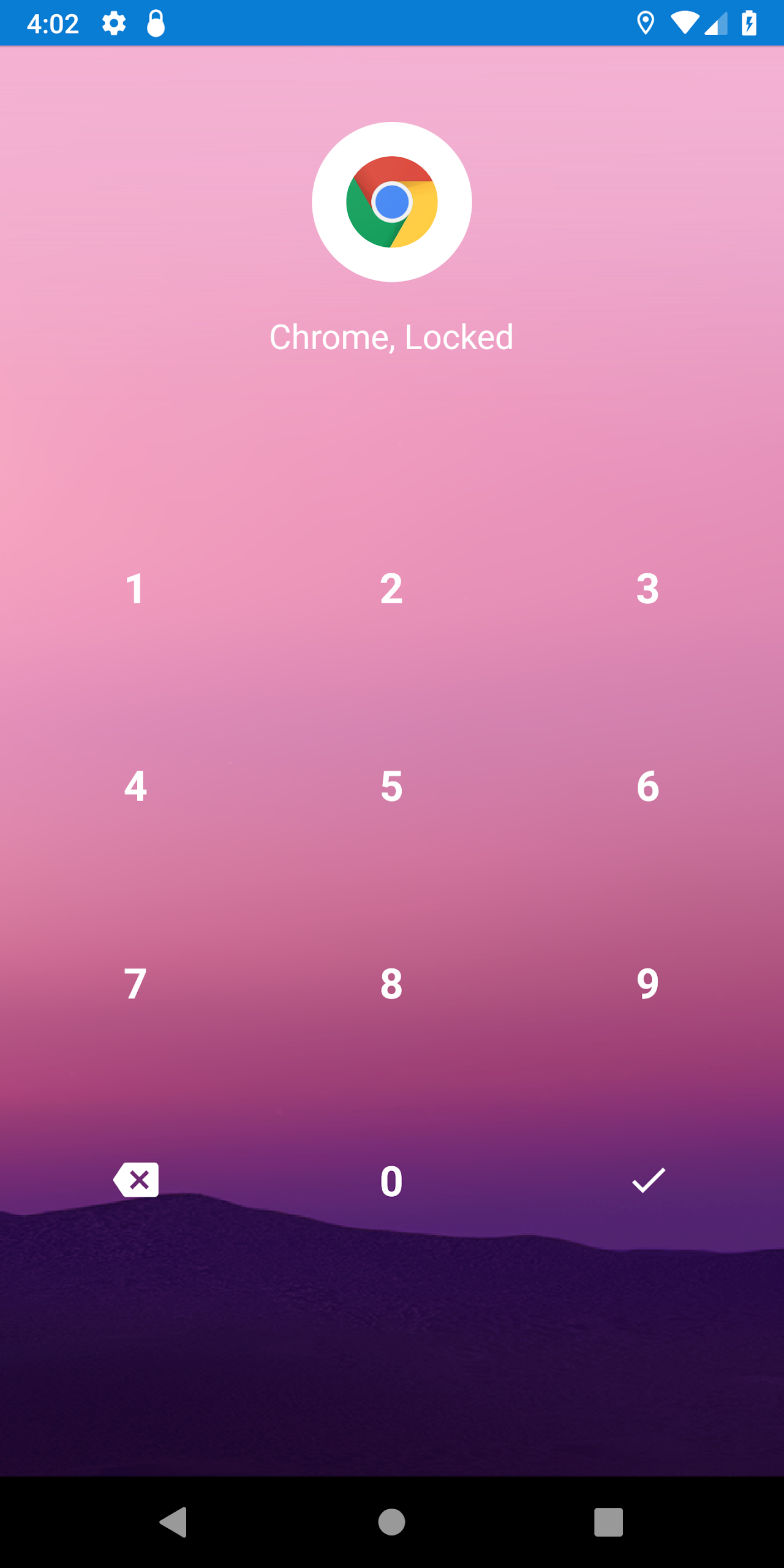
Task: Delete the last entered PIN digit
Action: tap(136, 1180)
